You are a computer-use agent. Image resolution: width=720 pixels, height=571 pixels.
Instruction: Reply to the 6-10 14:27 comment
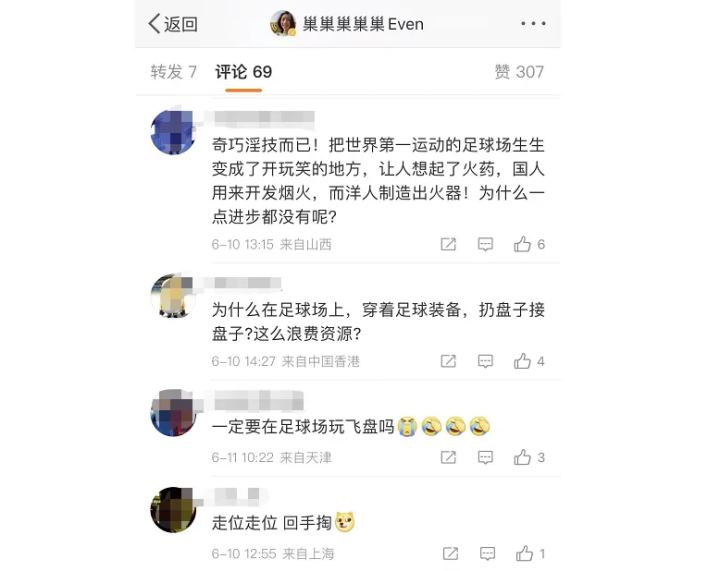485,361
